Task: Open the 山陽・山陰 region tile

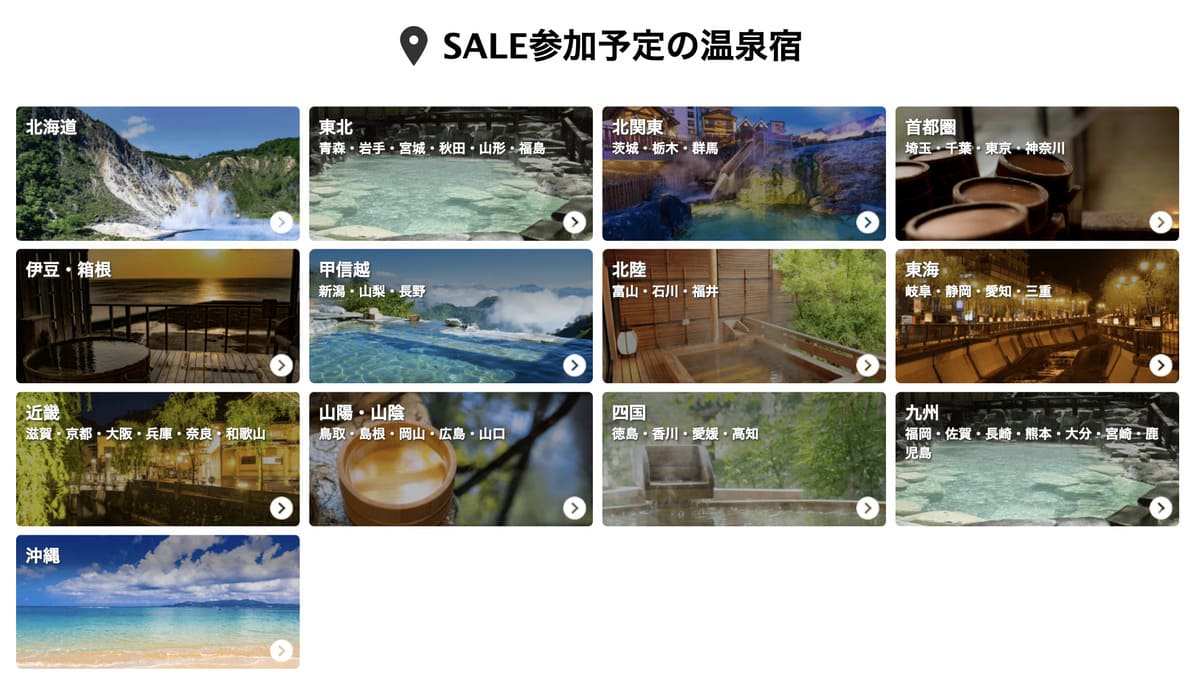Action: coord(450,459)
